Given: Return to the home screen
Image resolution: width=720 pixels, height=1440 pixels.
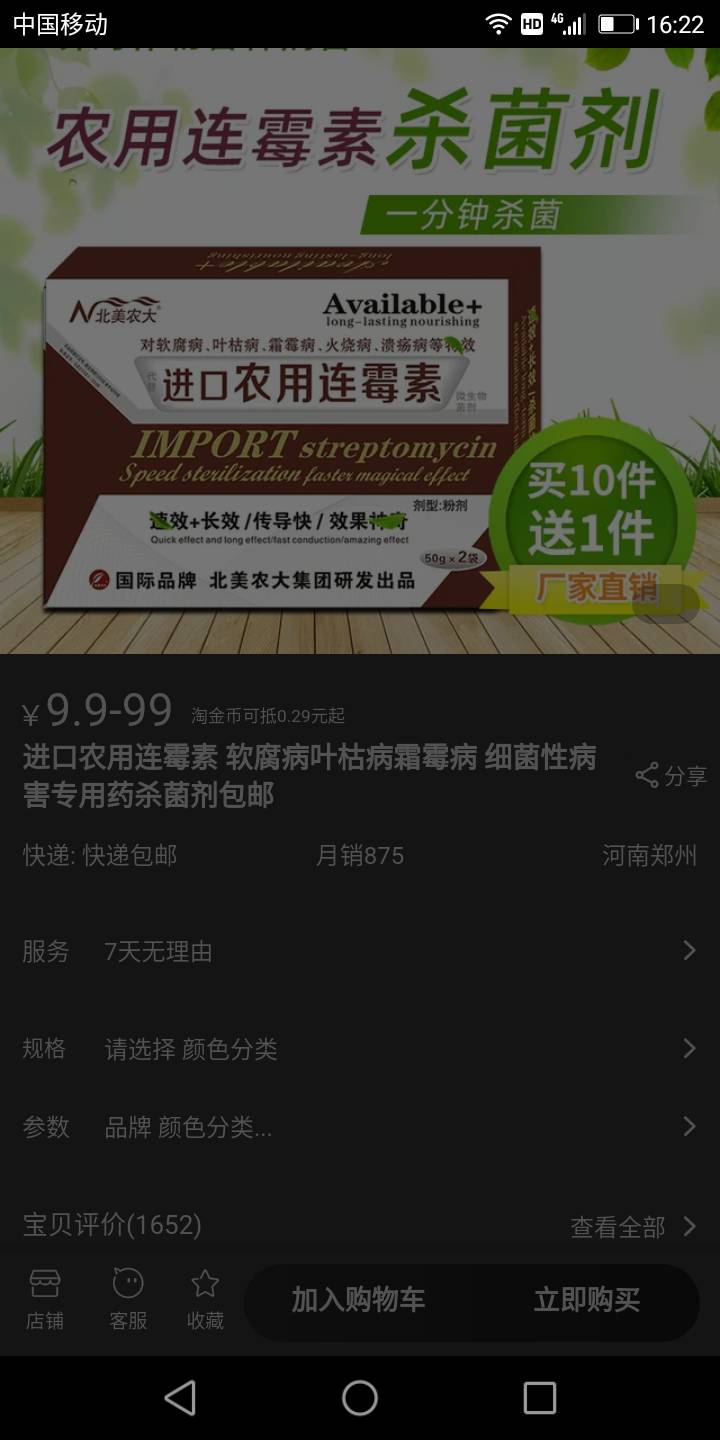Looking at the screenshot, I should pos(360,1398).
